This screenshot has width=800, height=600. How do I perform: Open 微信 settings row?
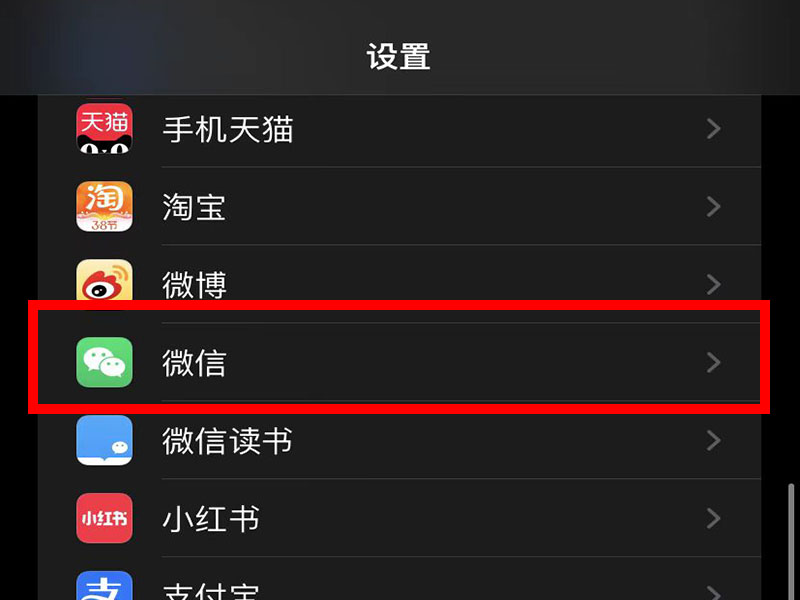(x=400, y=362)
